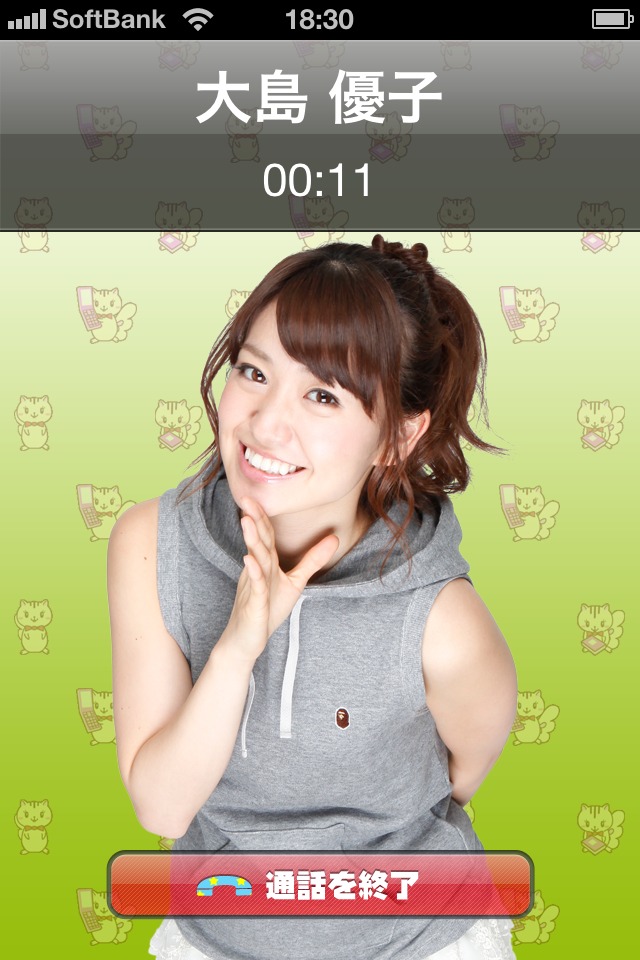End the call with the red 通話を終了 button

tap(320, 884)
